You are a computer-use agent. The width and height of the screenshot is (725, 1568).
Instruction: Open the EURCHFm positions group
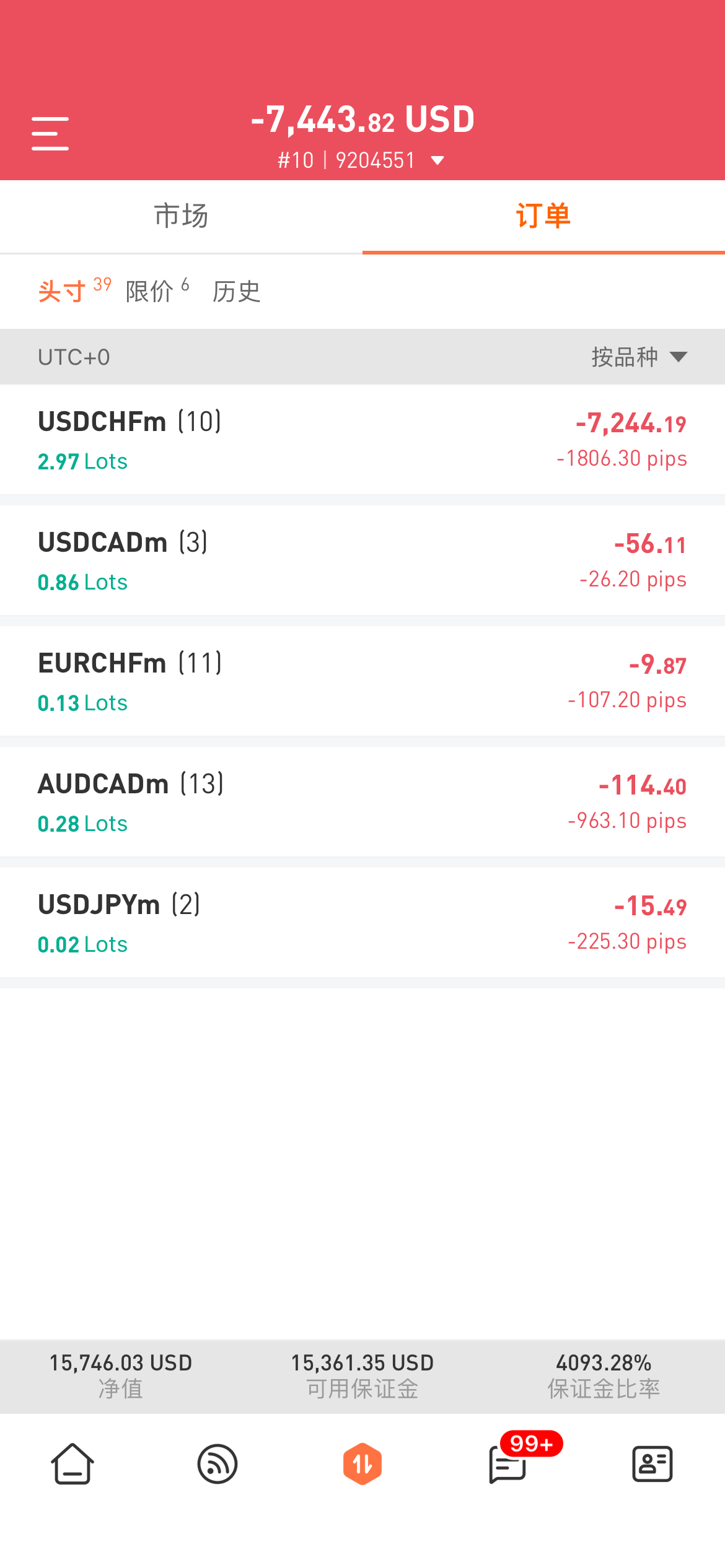click(362, 681)
